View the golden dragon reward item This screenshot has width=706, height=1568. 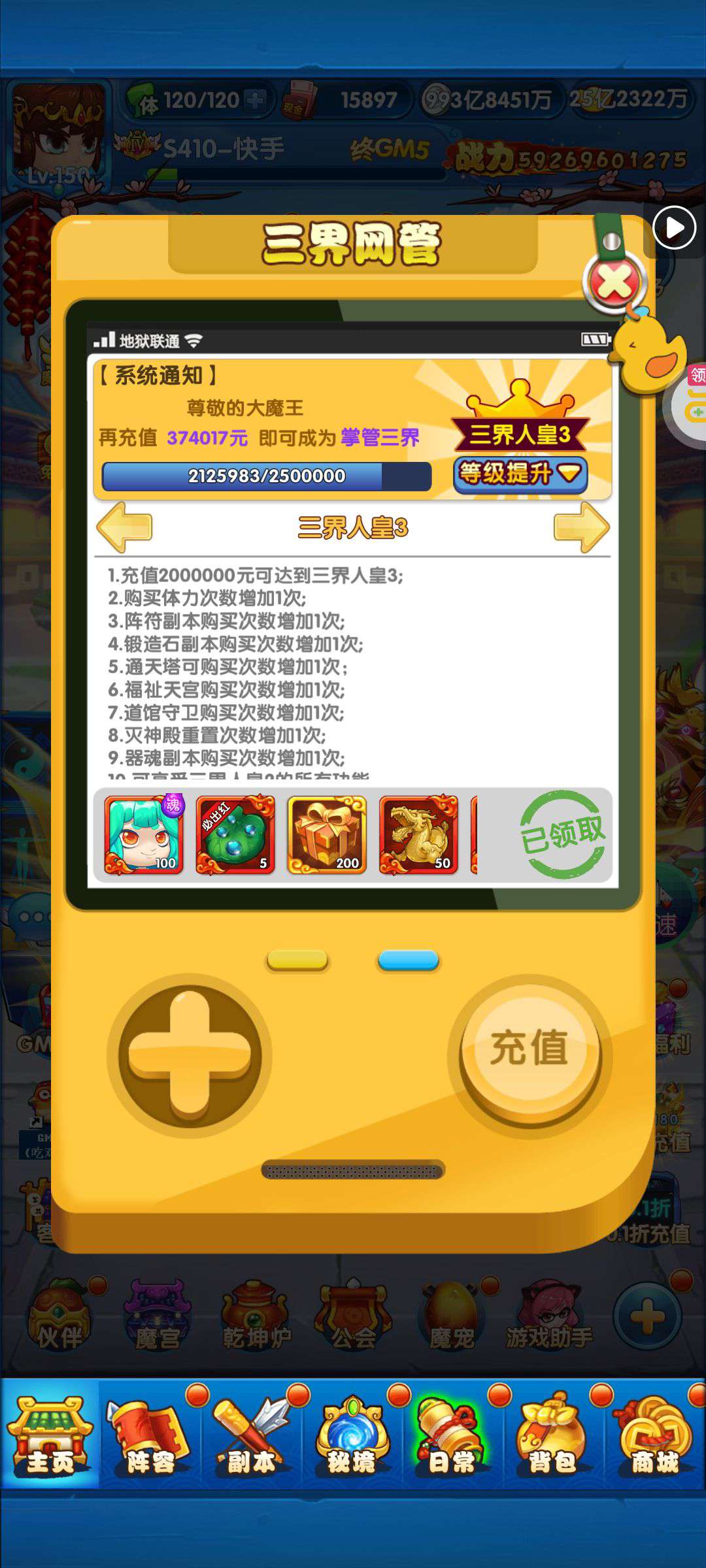coord(418,835)
